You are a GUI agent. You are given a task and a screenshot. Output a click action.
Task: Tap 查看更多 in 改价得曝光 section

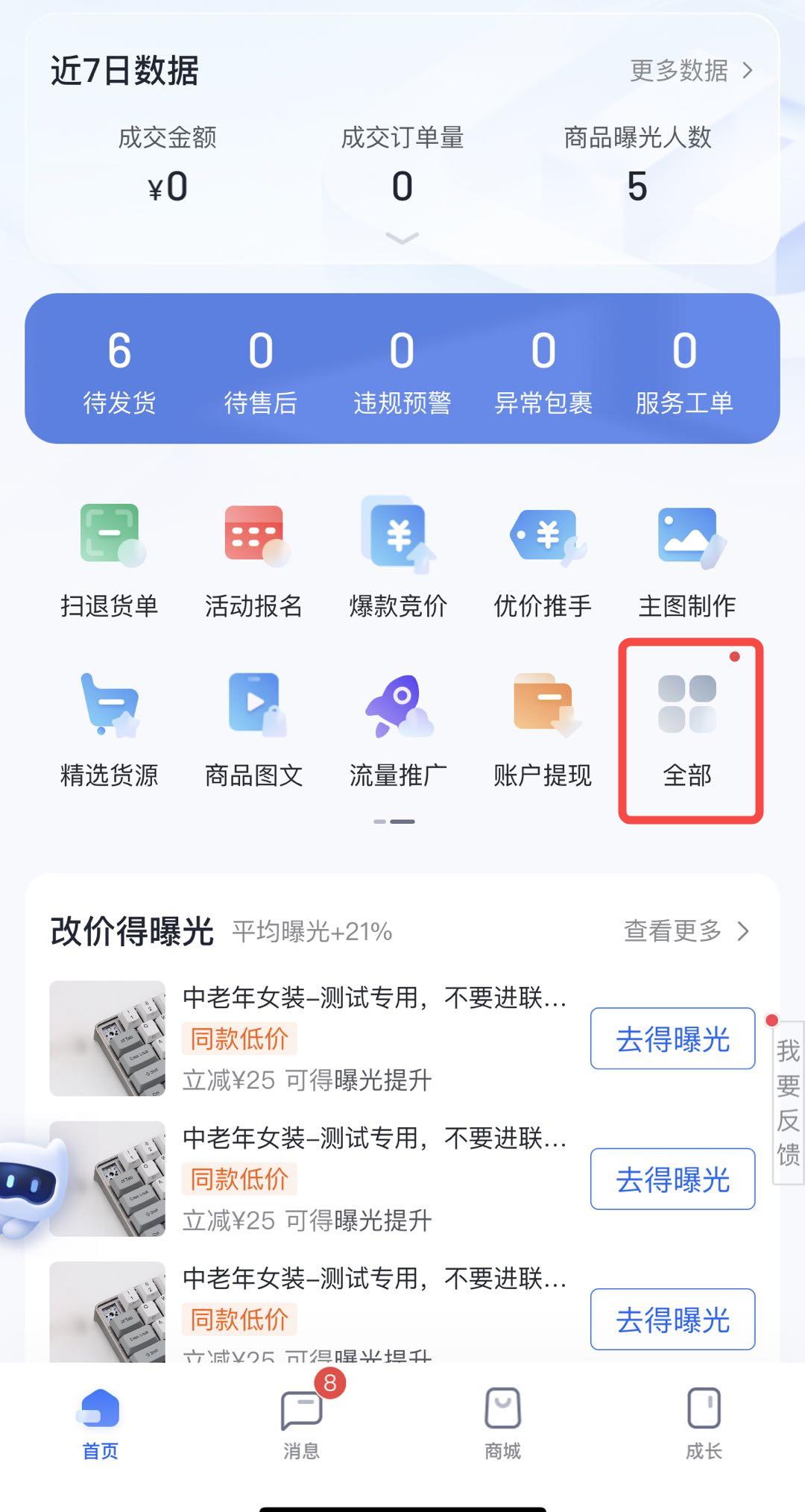686,930
